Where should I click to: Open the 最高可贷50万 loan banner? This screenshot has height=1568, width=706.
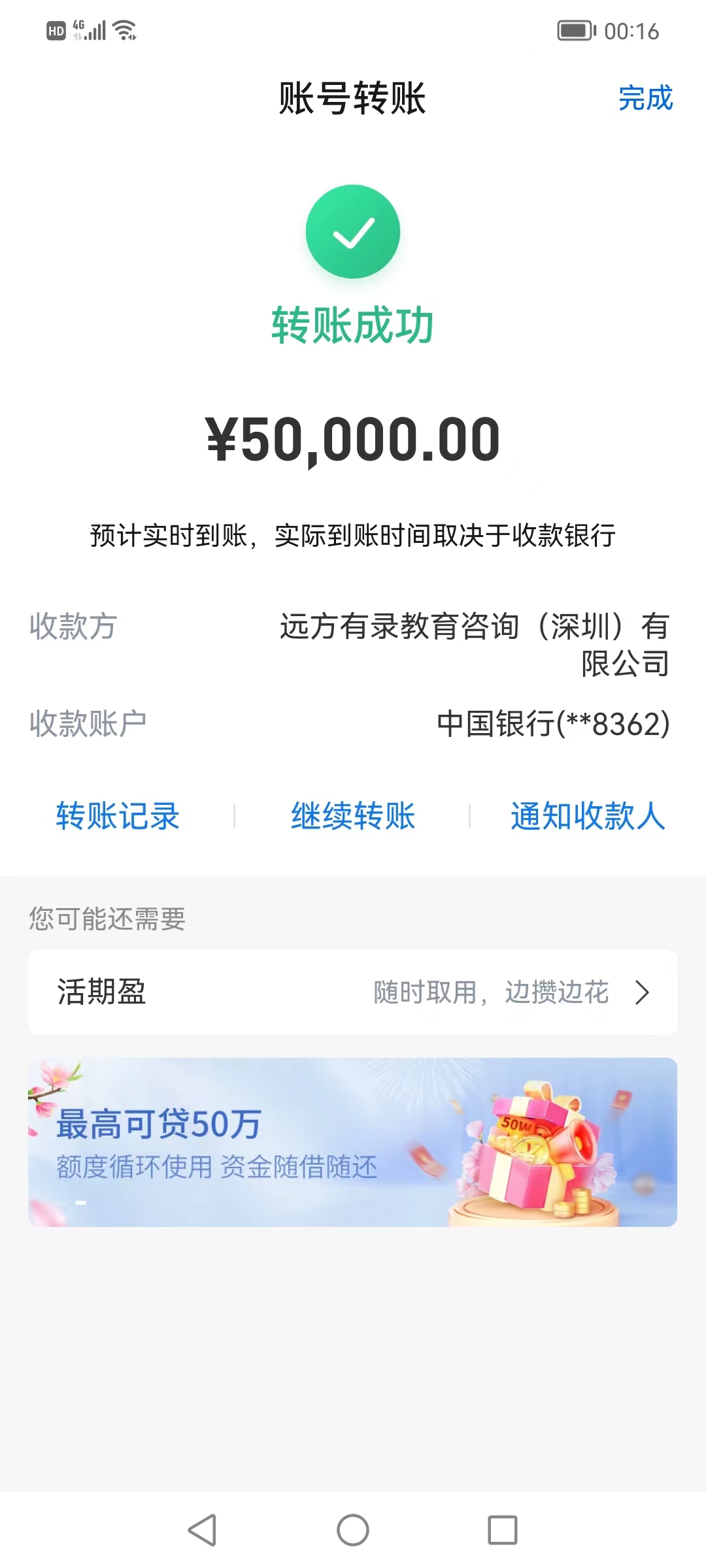[x=353, y=1142]
